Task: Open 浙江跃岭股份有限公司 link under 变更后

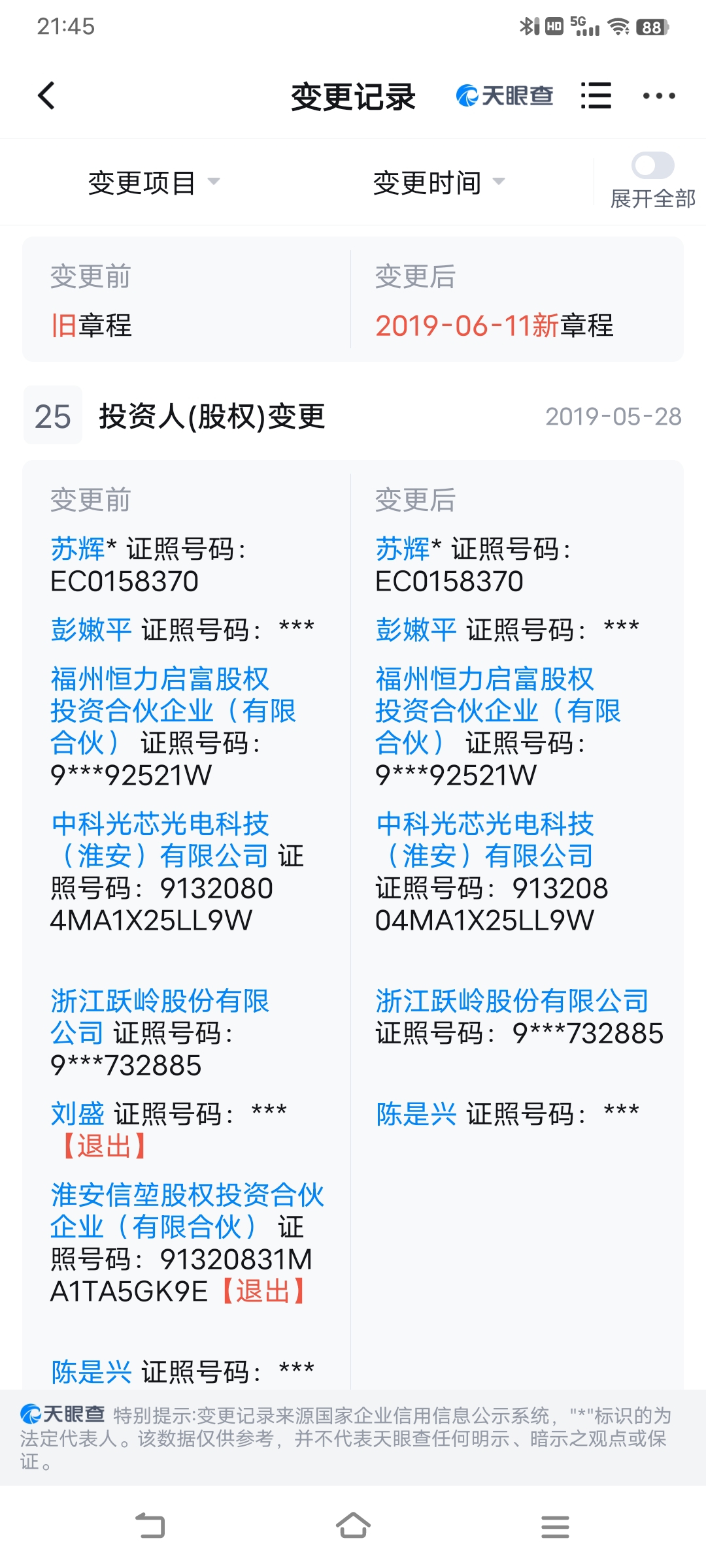Action: 512,1001
